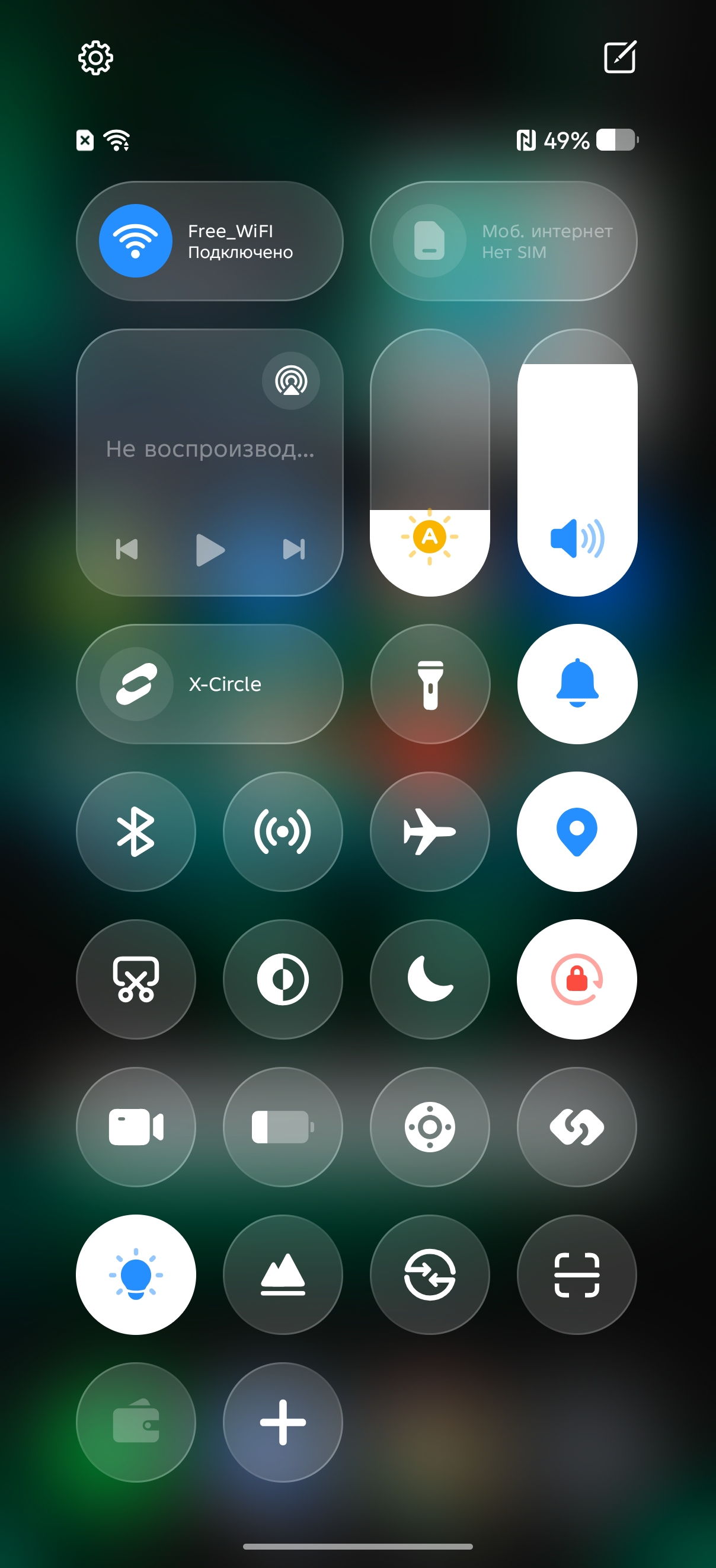Enable airplane mode
Viewport: 716px width, 1568px height.
(x=430, y=831)
